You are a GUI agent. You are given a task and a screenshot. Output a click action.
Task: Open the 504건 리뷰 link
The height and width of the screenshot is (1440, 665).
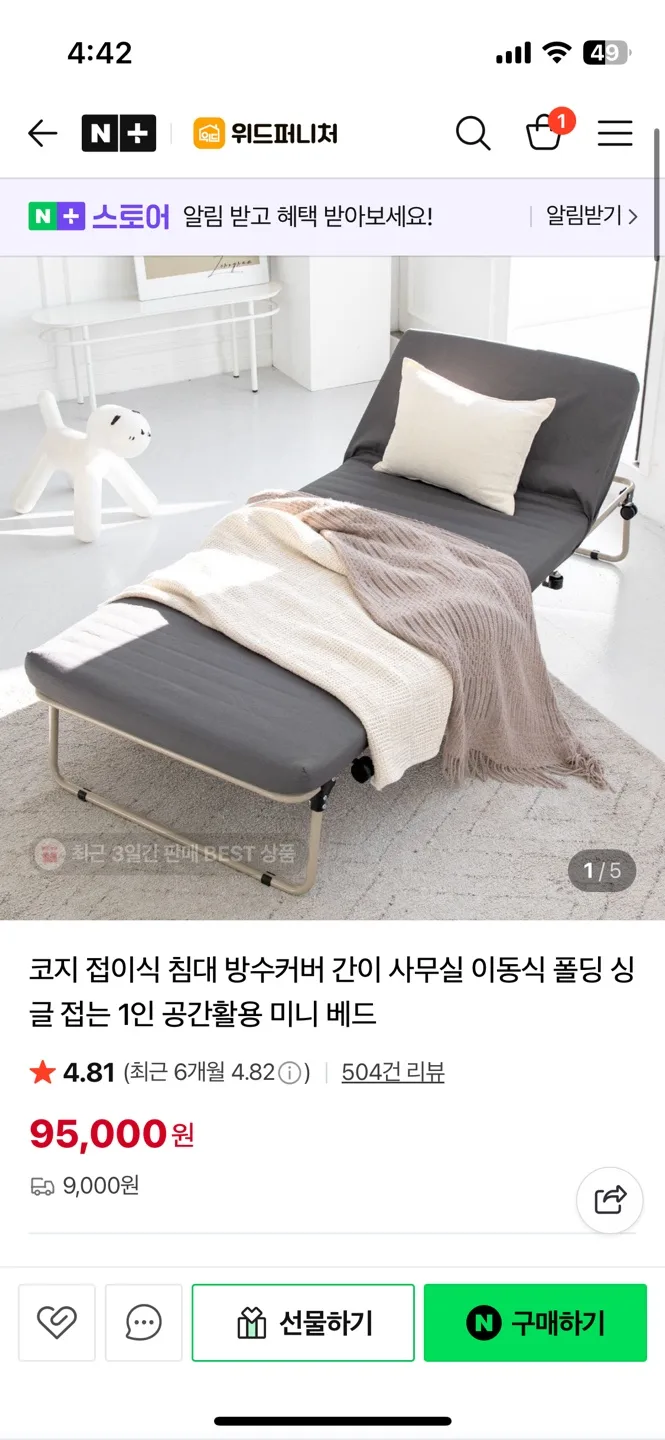[x=392, y=1072]
